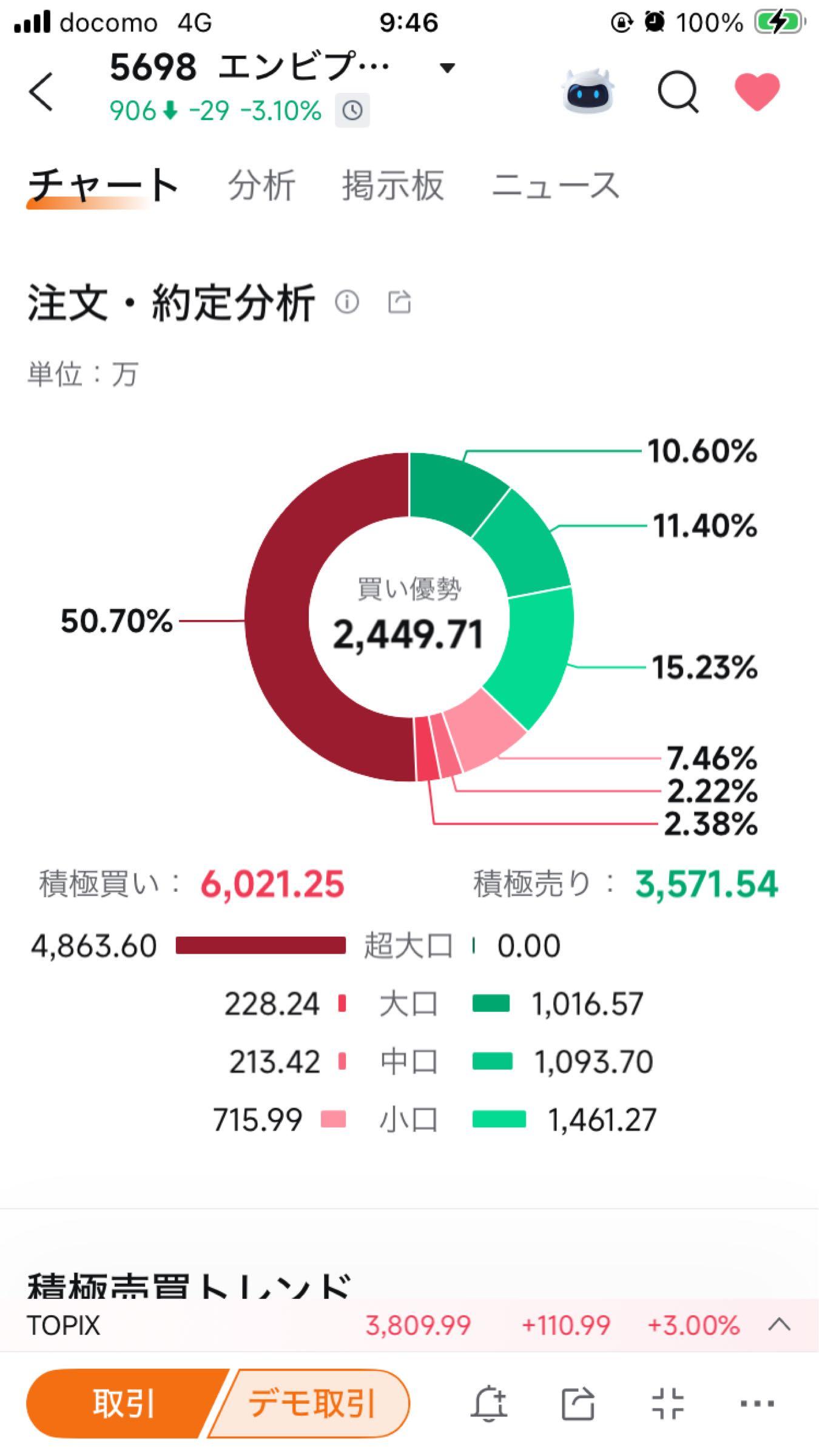This screenshot has height=1456, width=819.
Task: Switch to the 分析 tab
Action: point(261,186)
